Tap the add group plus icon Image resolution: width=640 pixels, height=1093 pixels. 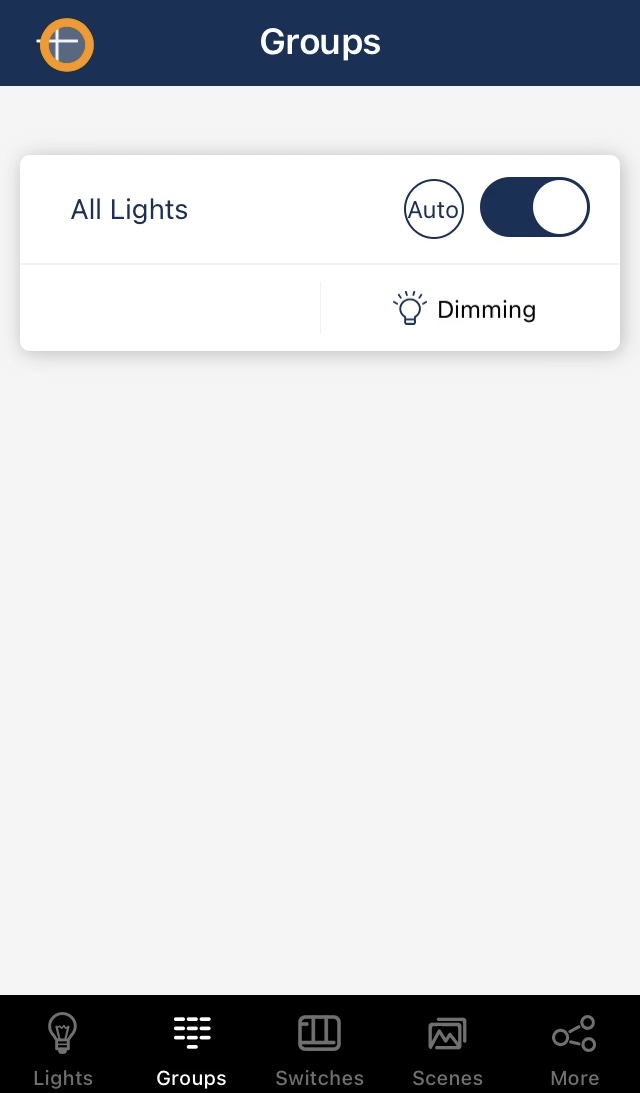tap(65, 45)
